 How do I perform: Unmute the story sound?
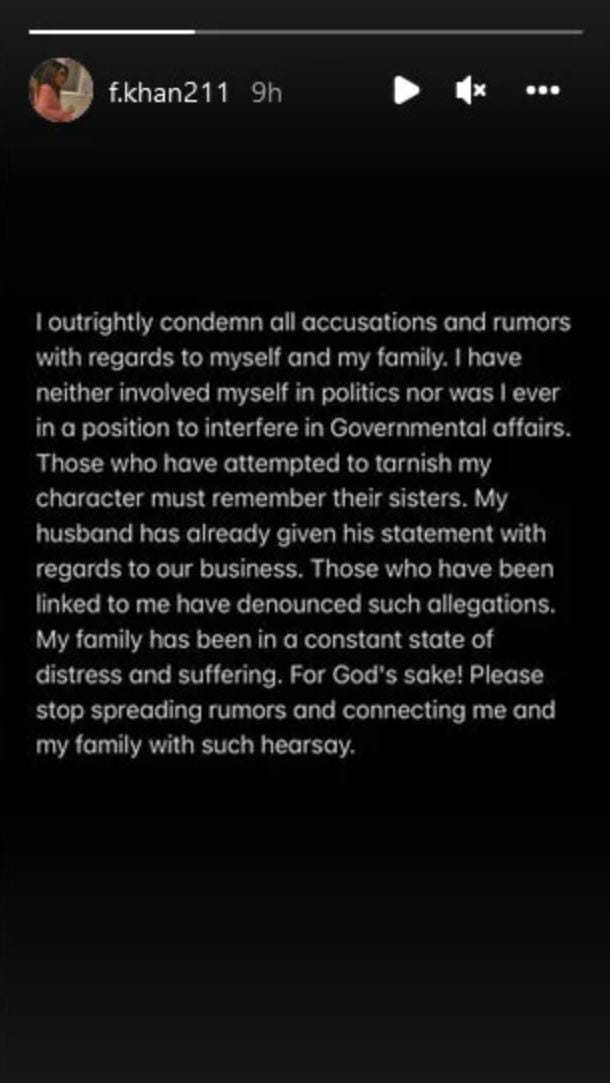coord(471,90)
